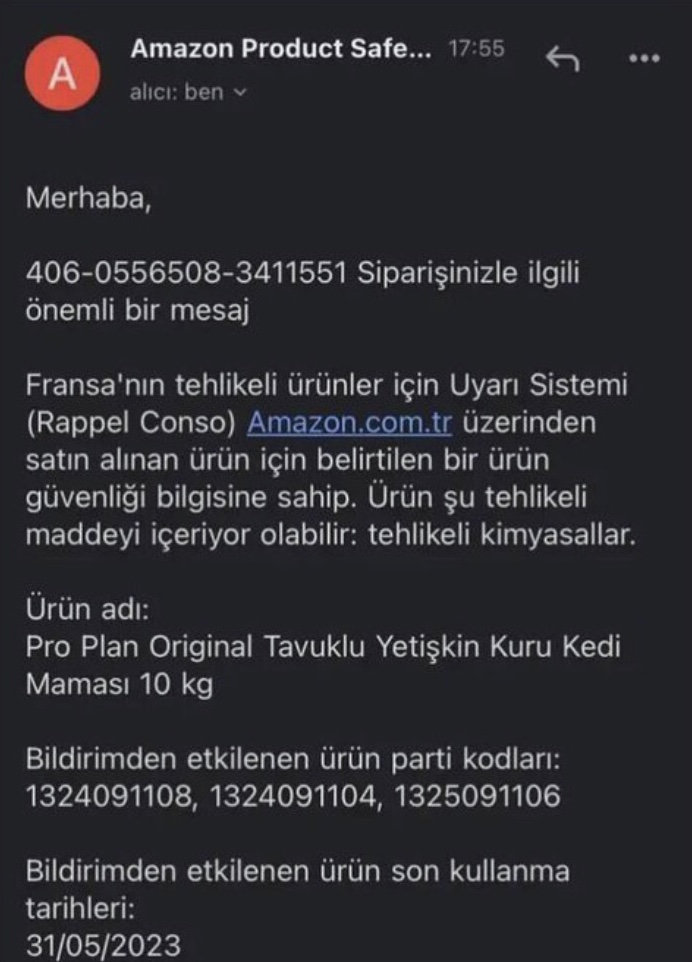The width and height of the screenshot is (692, 962).
Task: Expand recipient details next to 'alıcı: ben'
Action: tap(239, 92)
